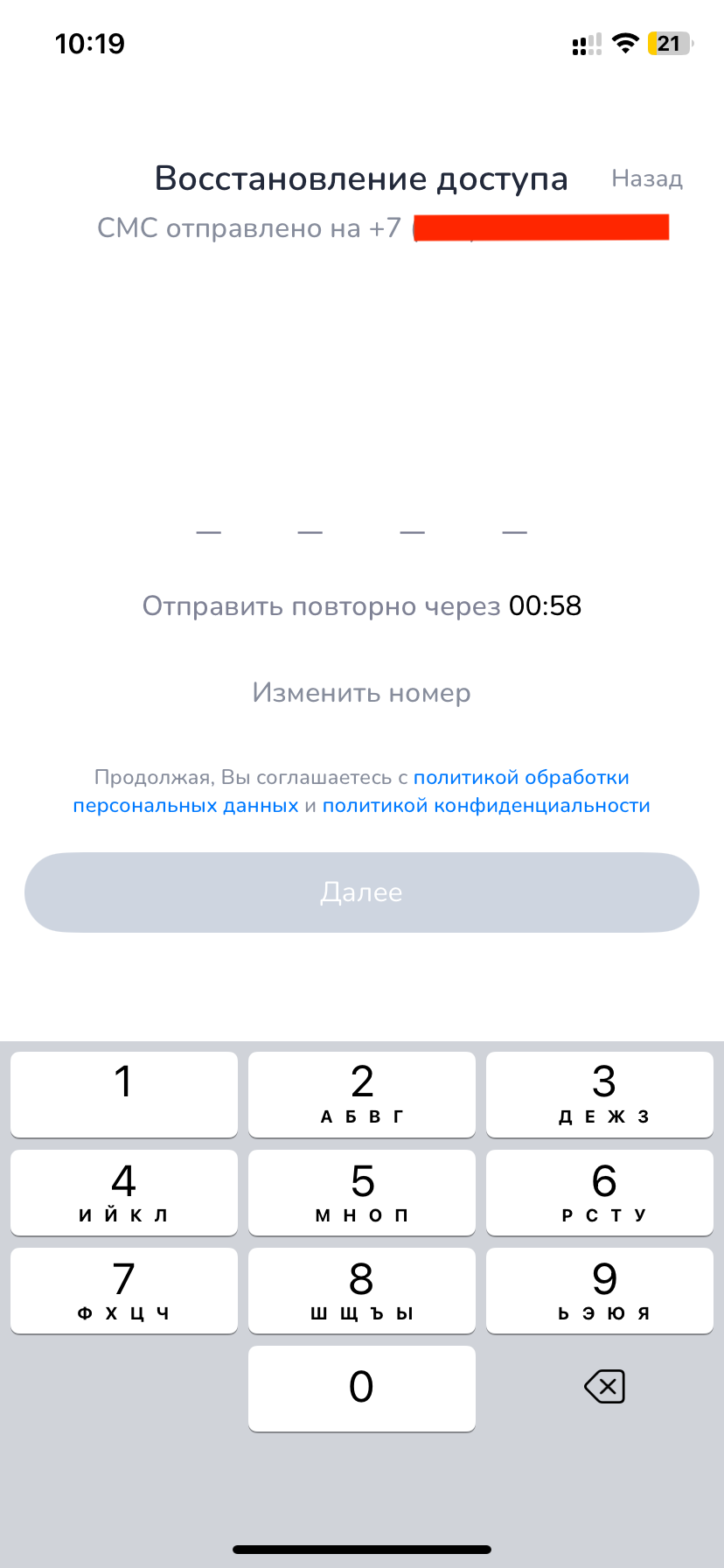Enter digit 5 on the keypad

point(361,1192)
